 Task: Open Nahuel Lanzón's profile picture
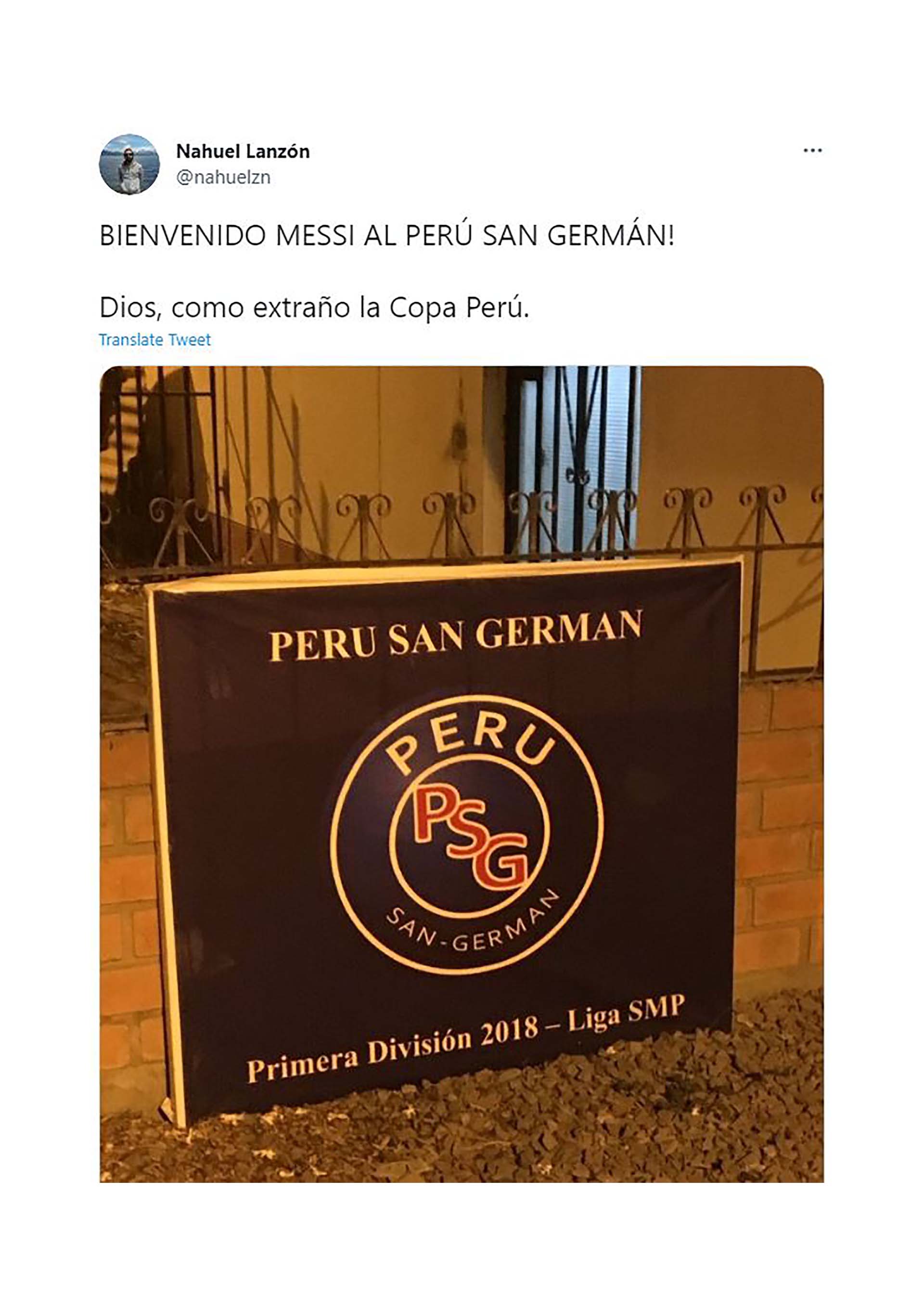[129, 164]
